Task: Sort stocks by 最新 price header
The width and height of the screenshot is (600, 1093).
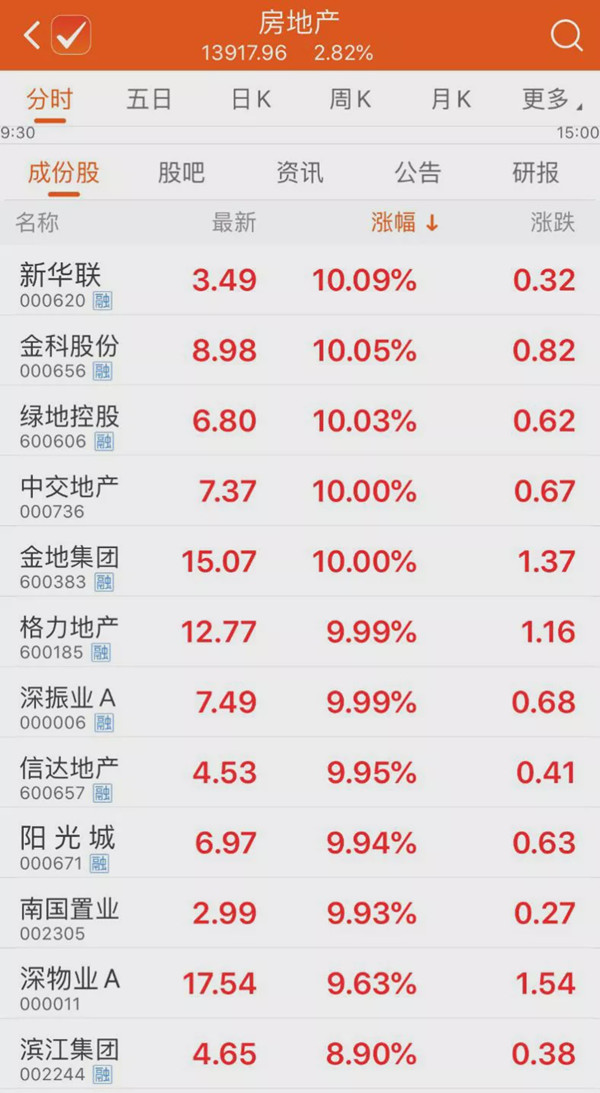Action: 234,223
